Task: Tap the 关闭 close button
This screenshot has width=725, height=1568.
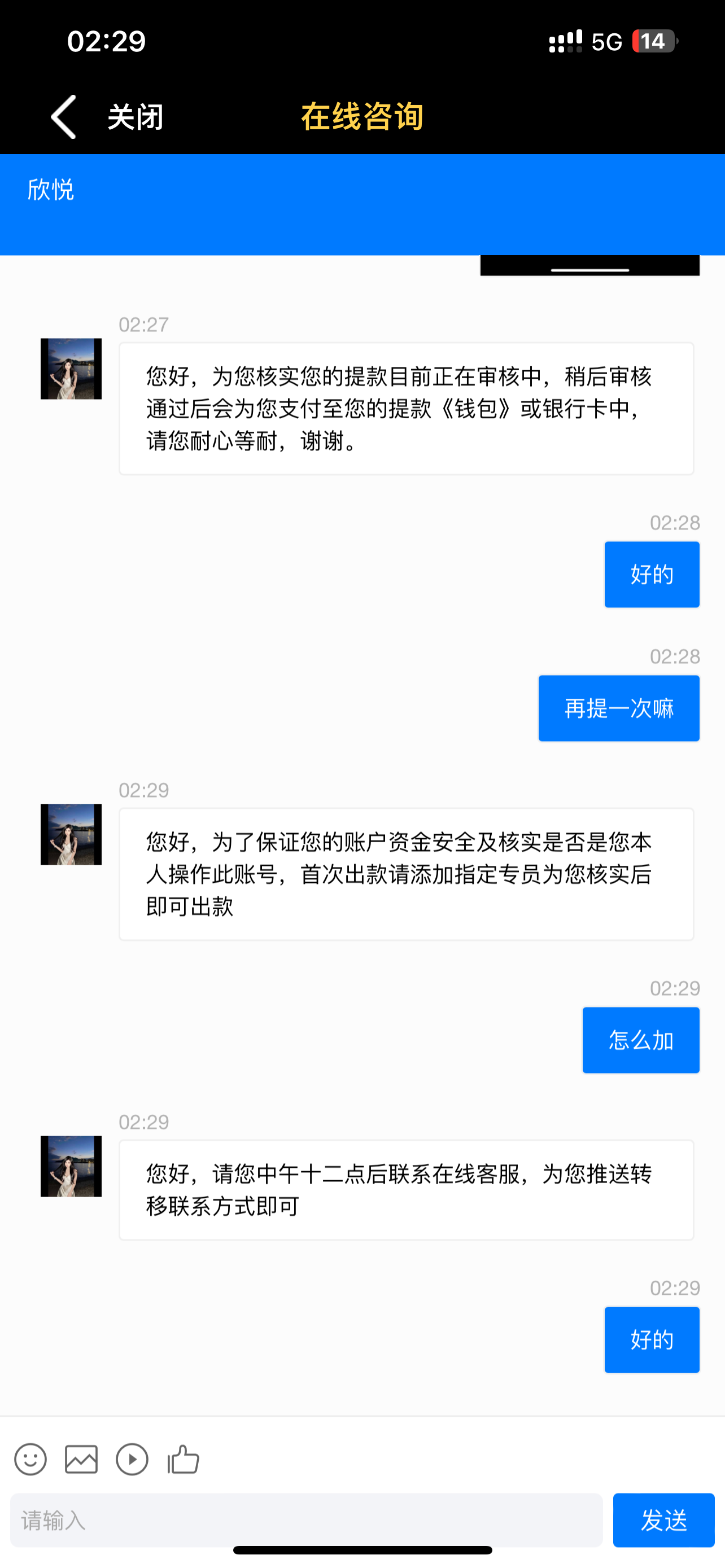Action: point(135,117)
